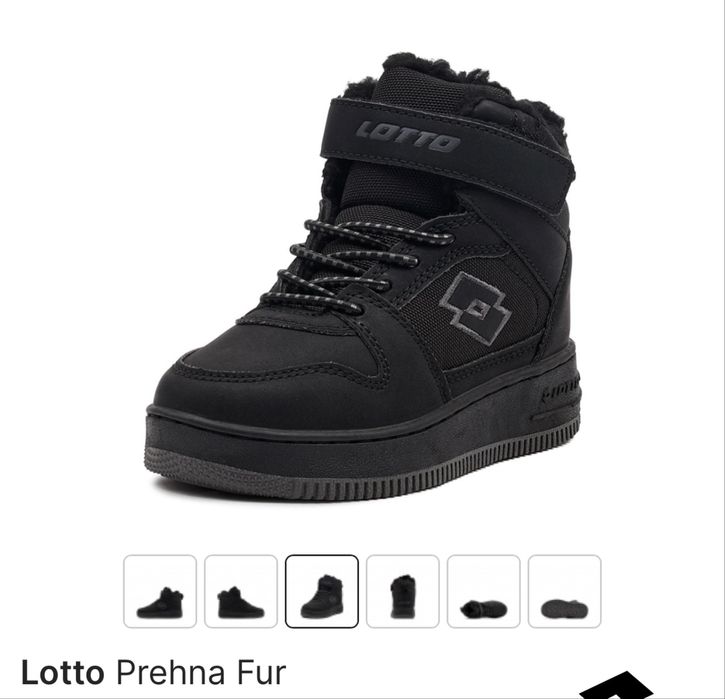Show the upright back-view thumbnail
The image size is (725, 699).
coord(403,591)
